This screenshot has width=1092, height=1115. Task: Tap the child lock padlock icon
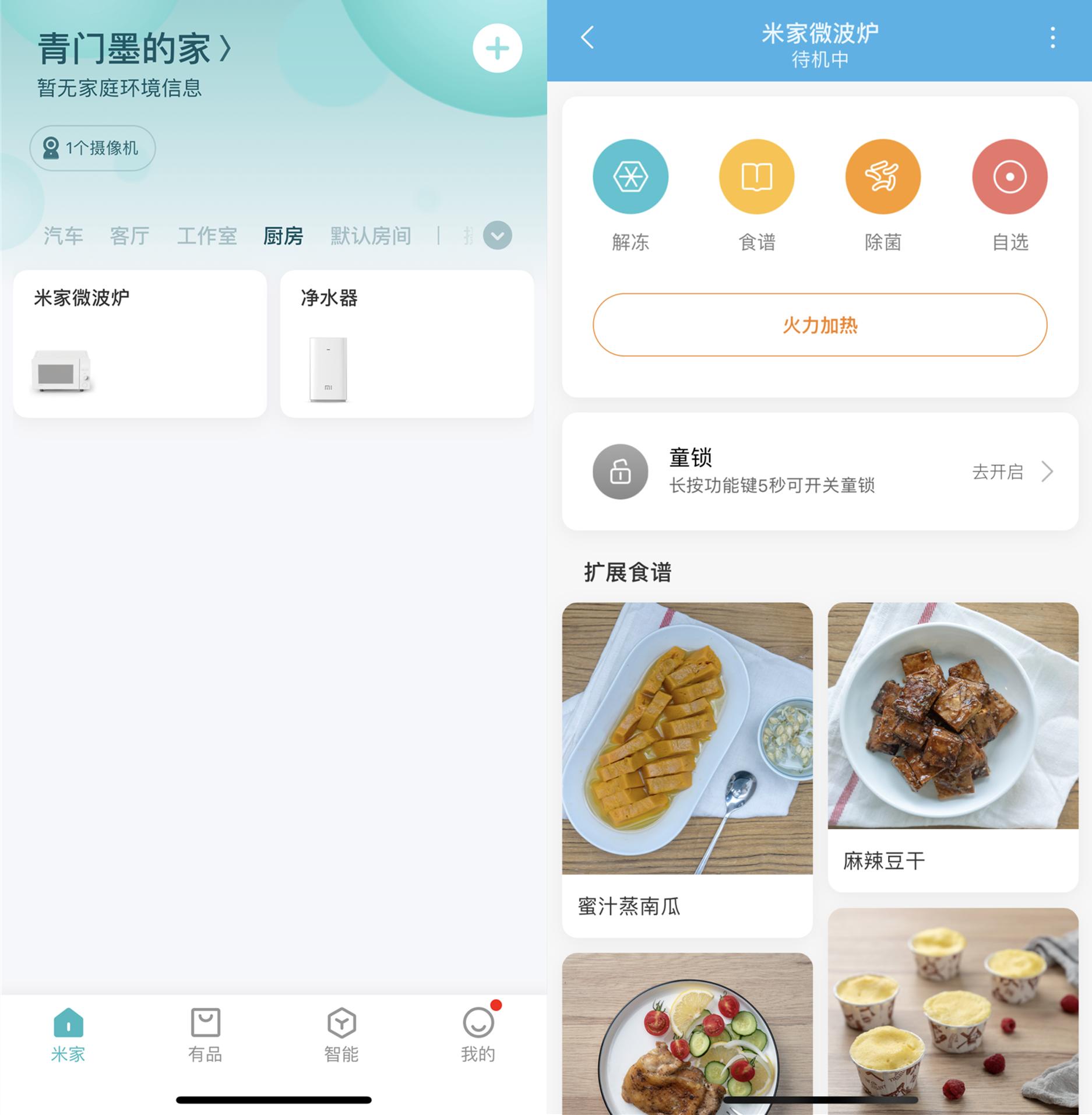(619, 472)
